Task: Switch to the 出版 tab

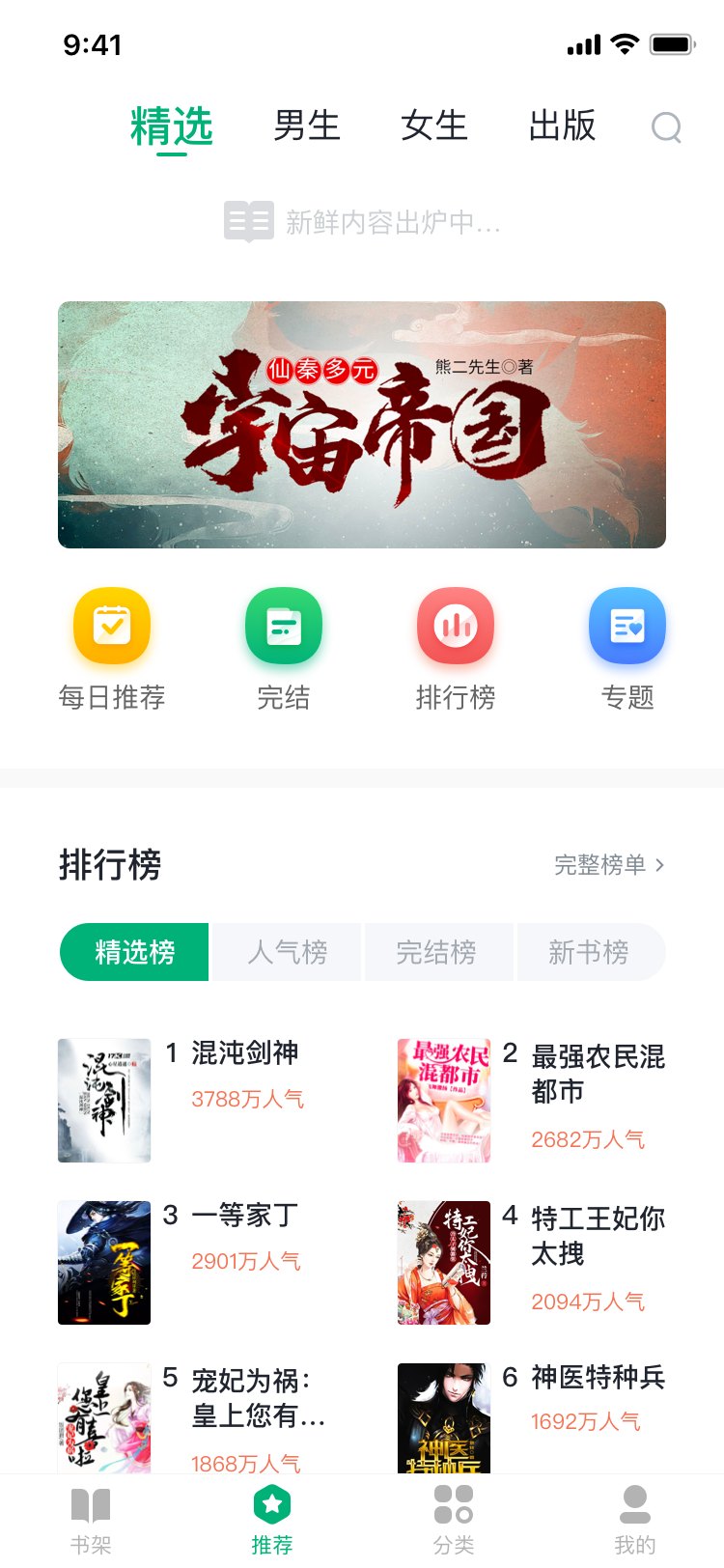Action: pos(562,126)
